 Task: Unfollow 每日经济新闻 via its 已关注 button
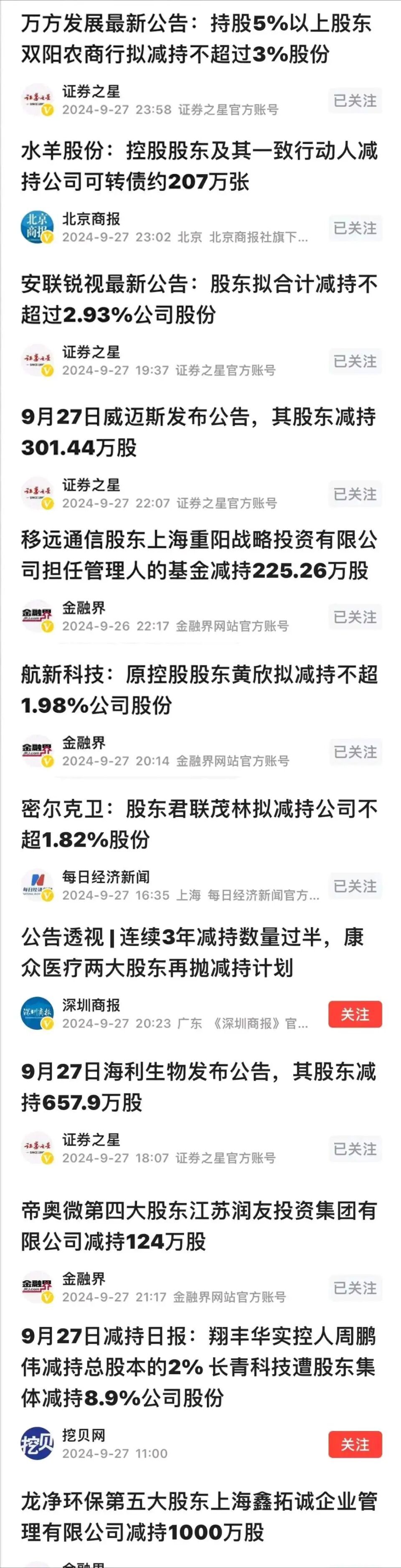355,886
